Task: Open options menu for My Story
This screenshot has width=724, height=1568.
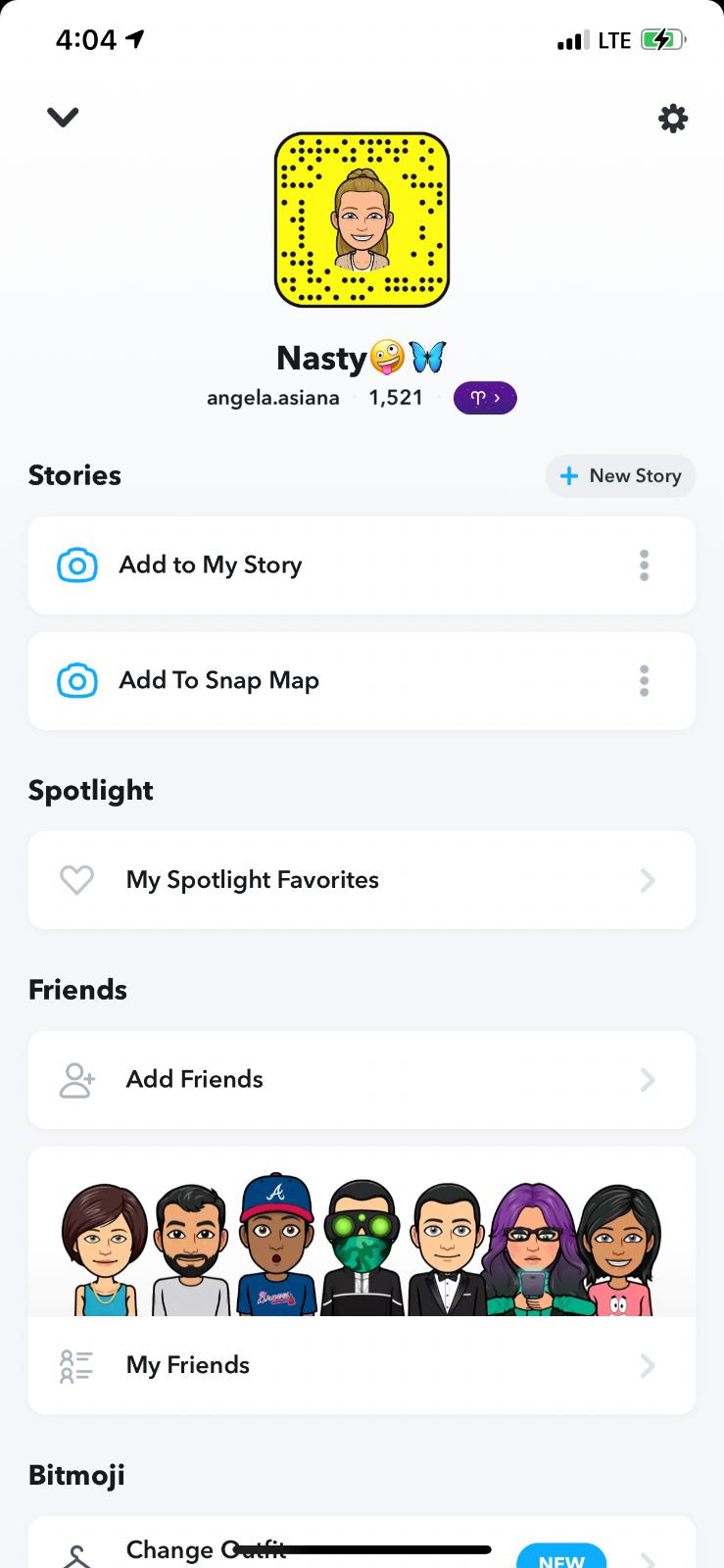Action: (644, 565)
